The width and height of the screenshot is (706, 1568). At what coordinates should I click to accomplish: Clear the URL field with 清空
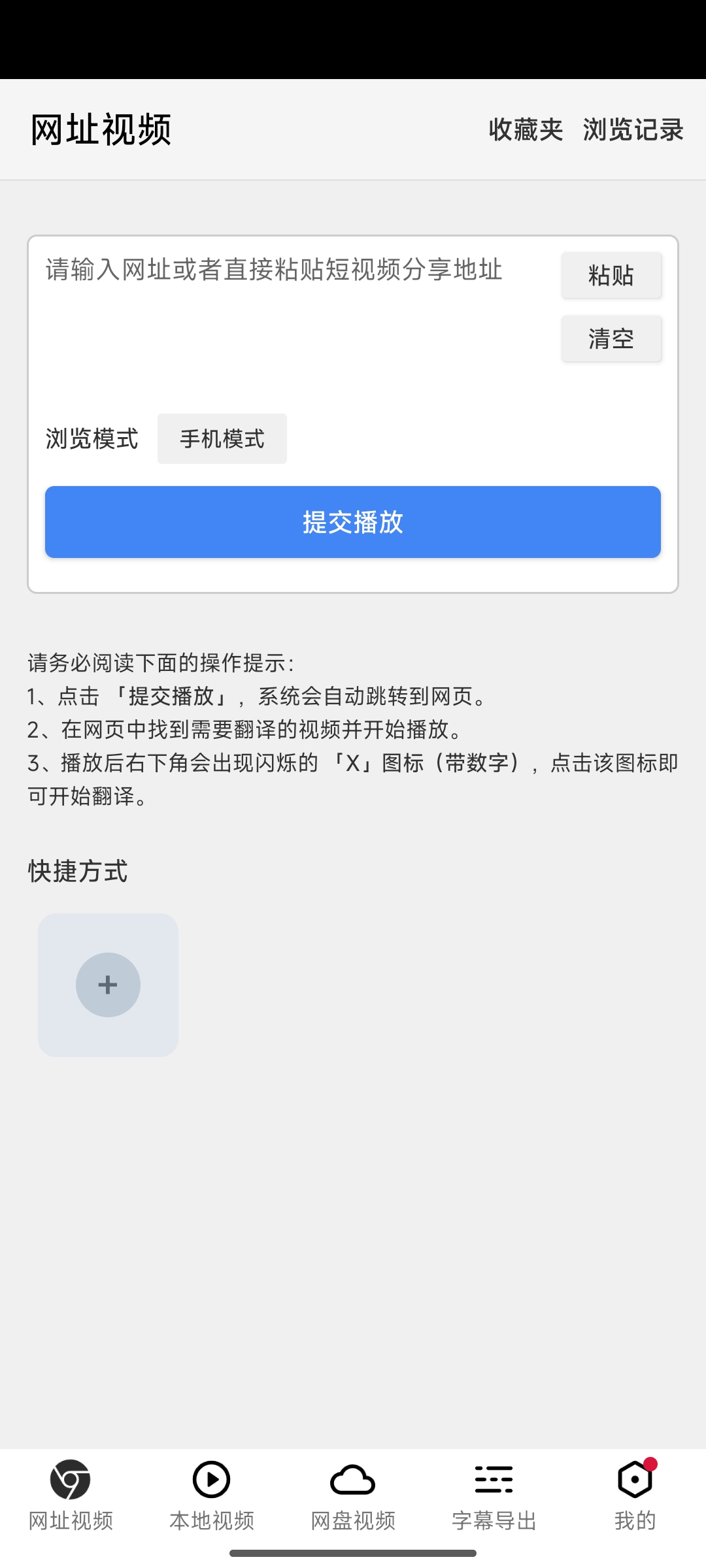click(611, 338)
